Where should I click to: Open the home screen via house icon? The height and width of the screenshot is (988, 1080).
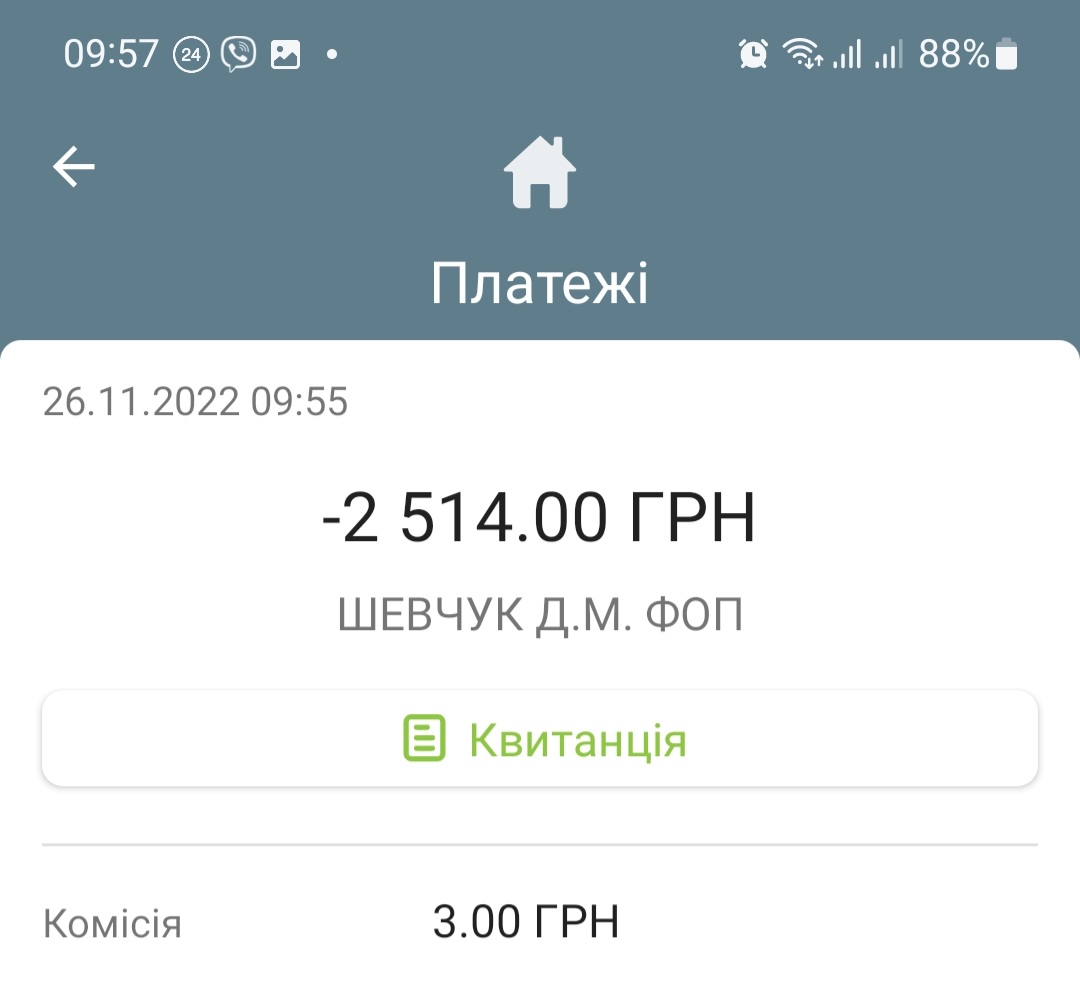coord(540,173)
